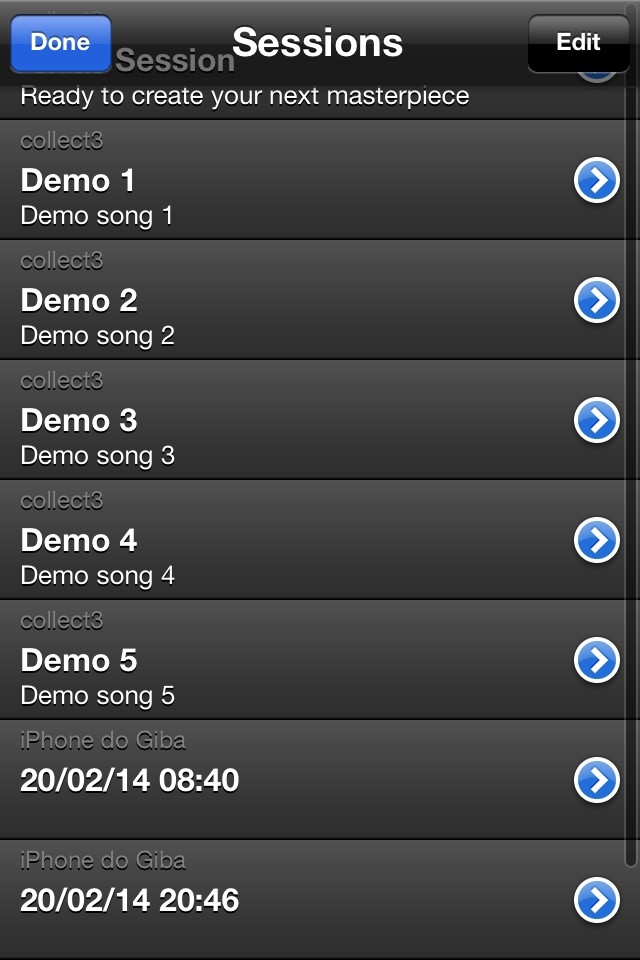This screenshot has height=960, width=640.
Task: Open details arrow for Demo 3
Action: click(x=597, y=421)
